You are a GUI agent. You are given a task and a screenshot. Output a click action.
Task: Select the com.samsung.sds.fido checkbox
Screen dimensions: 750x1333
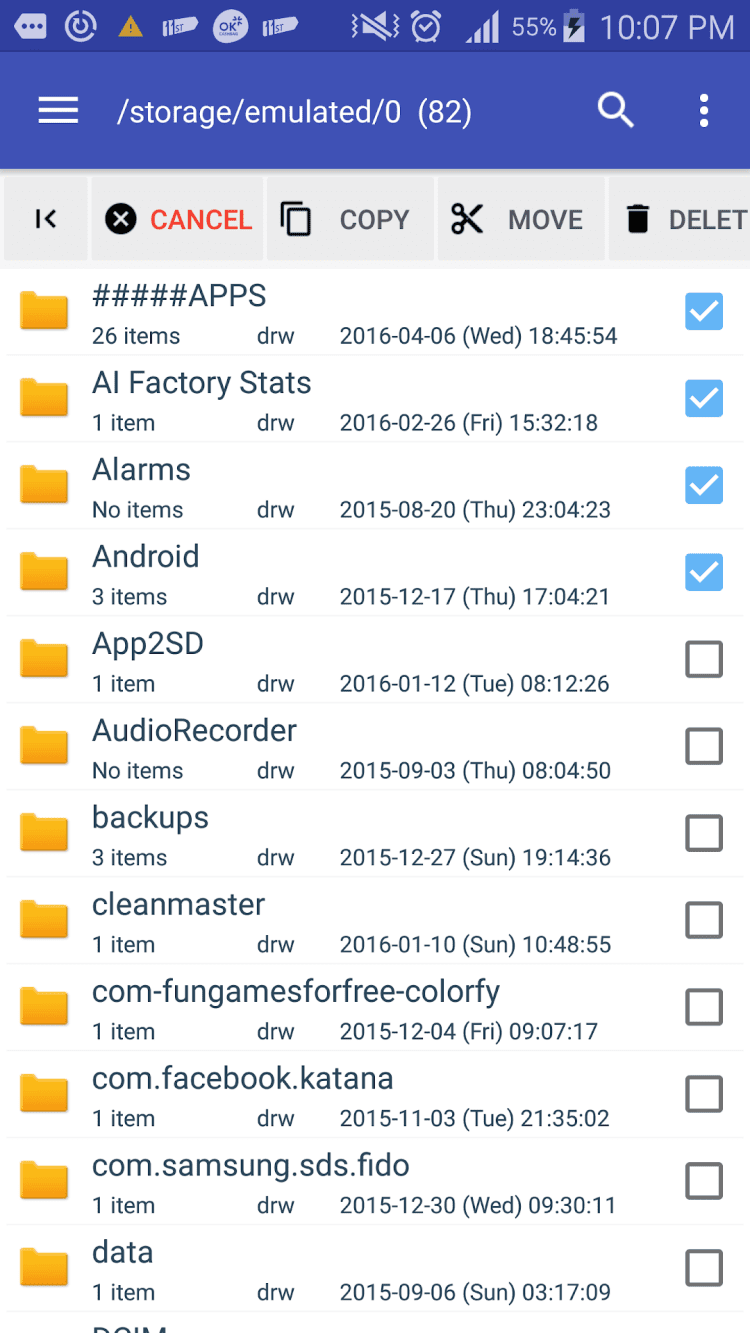pos(704,1181)
